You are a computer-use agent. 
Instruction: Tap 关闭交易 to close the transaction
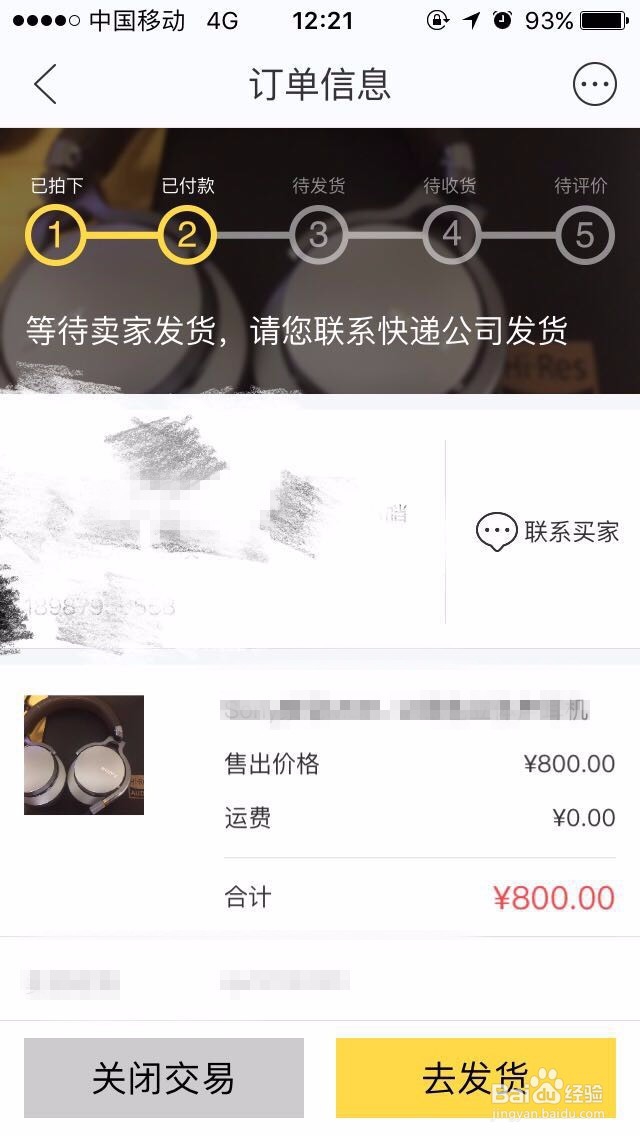coord(164,1078)
